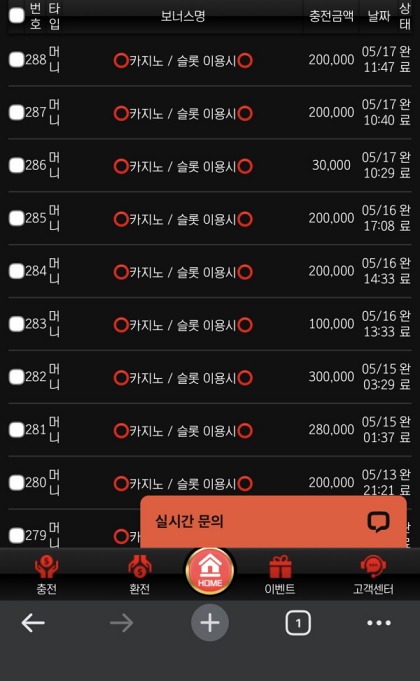Open the 이벤트 events tab
Image resolution: width=420 pixels, height=681 pixels.
pos(280,575)
